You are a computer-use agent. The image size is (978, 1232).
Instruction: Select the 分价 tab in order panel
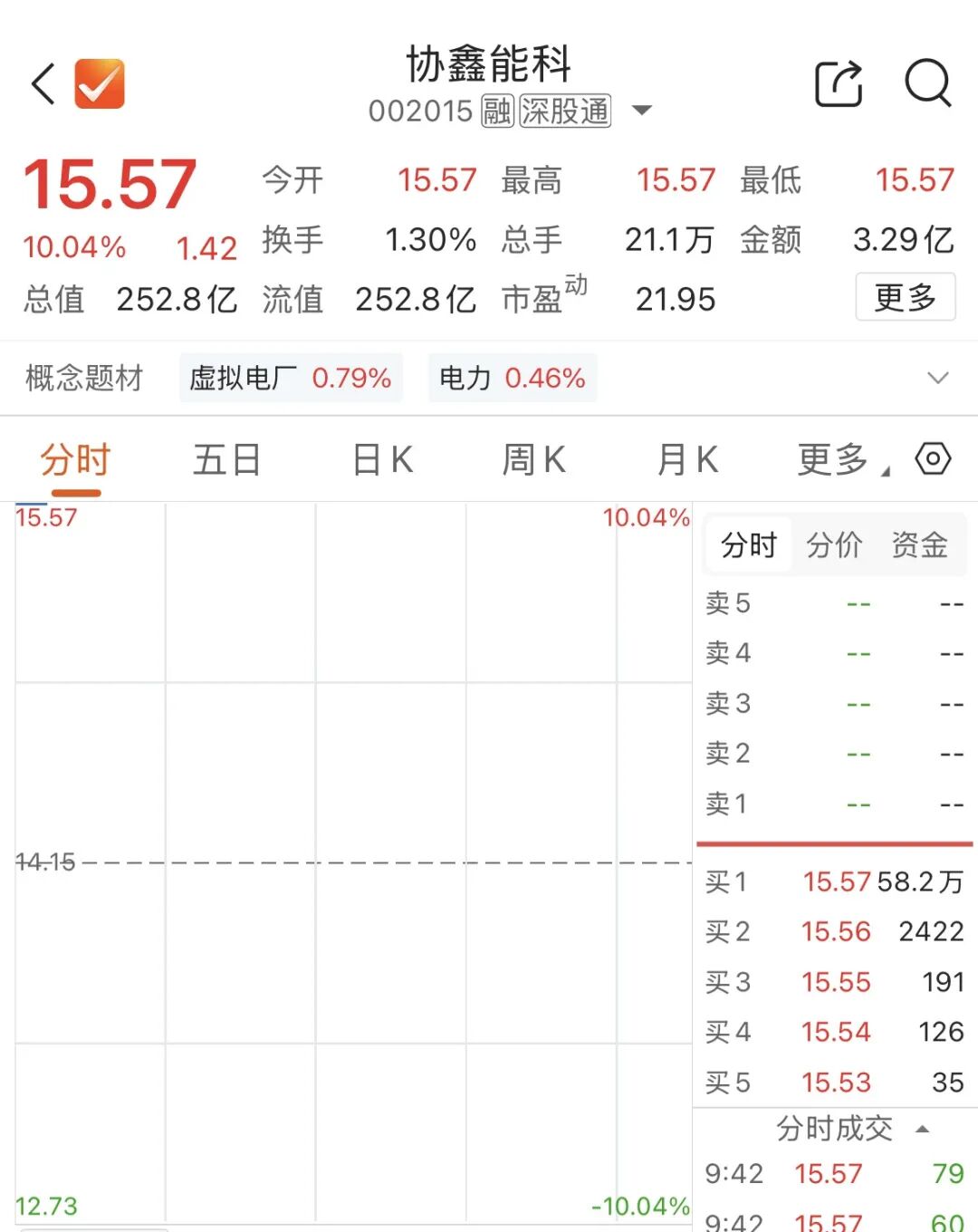[x=834, y=544]
